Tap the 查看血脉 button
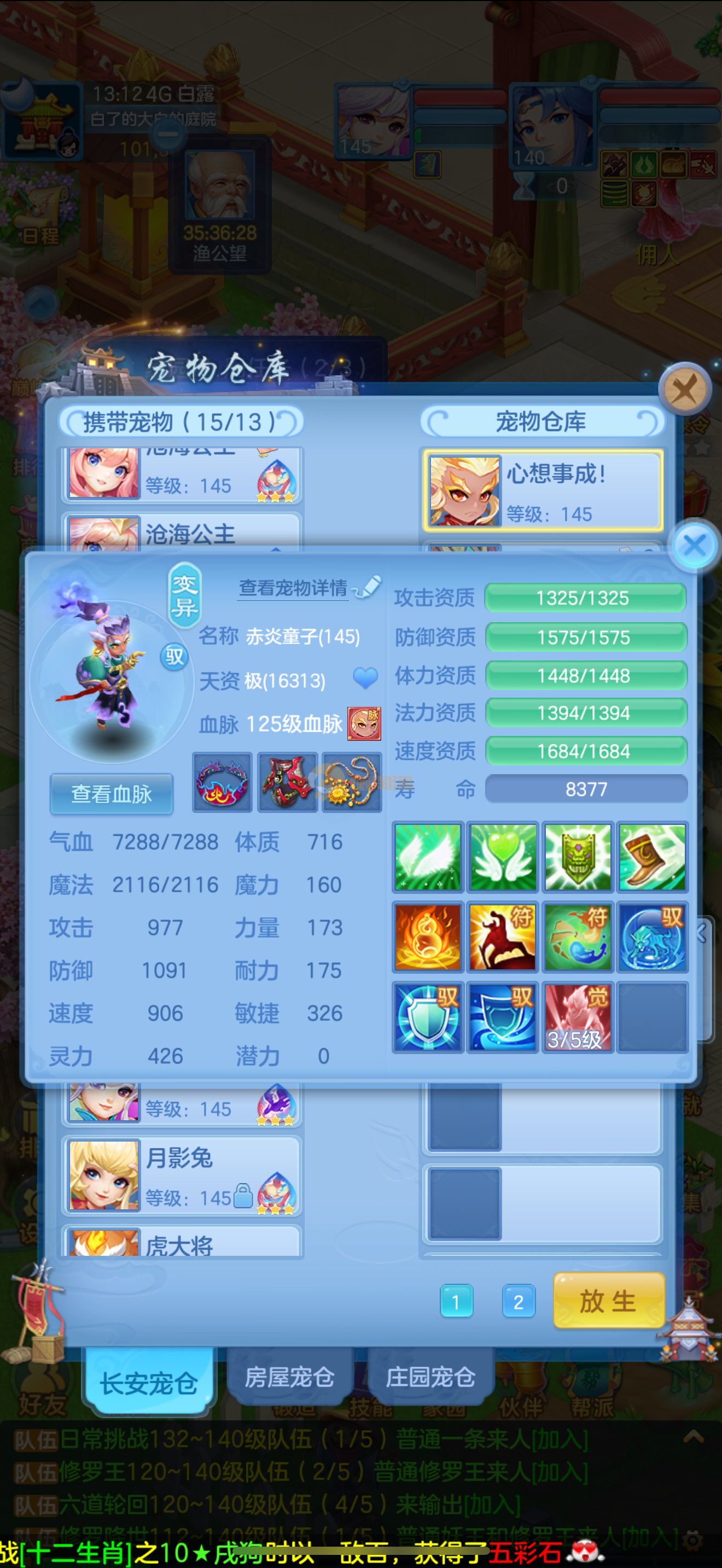Viewport: 722px width, 1568px height. (x=112, y=794)
